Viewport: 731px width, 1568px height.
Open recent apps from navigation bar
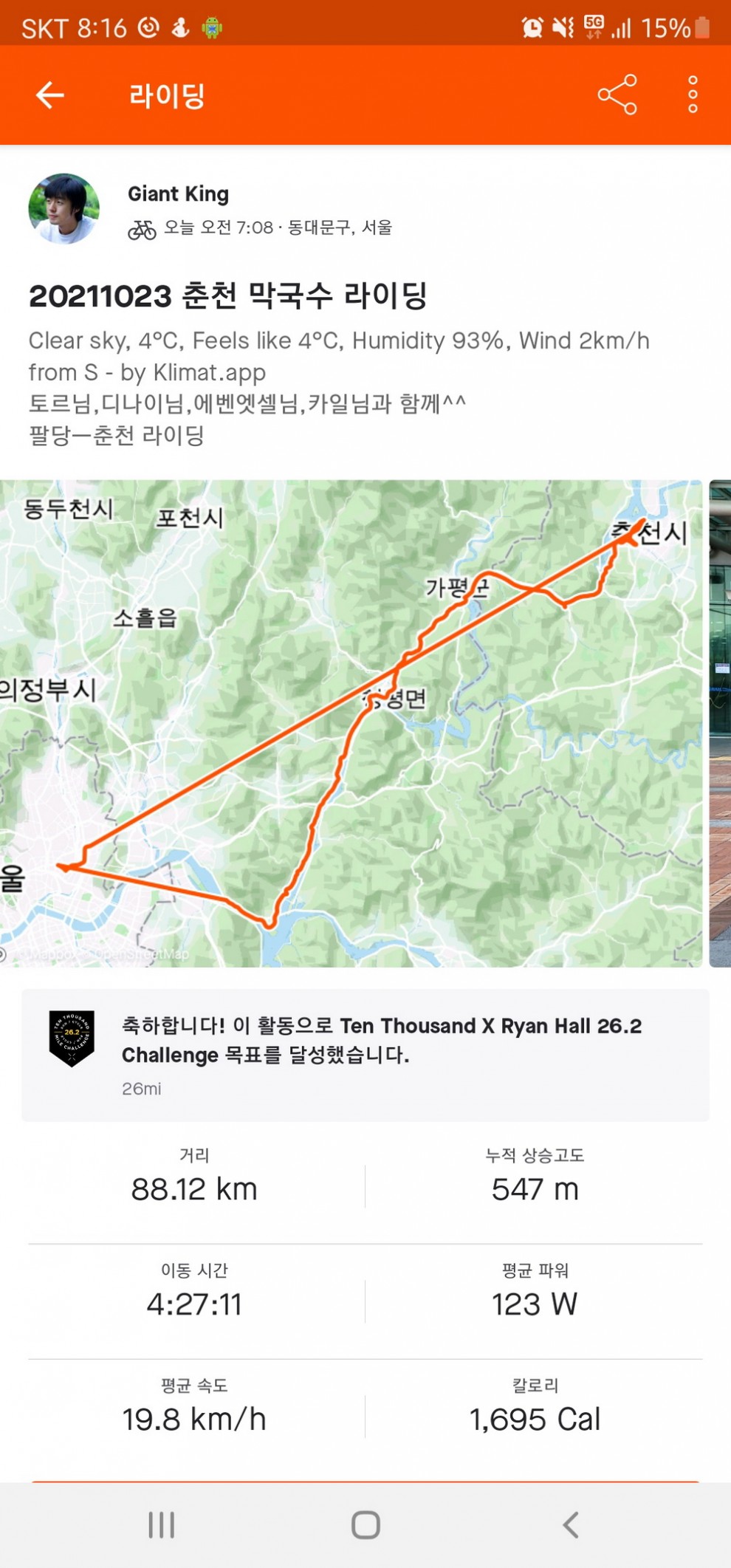(162, 1524)
